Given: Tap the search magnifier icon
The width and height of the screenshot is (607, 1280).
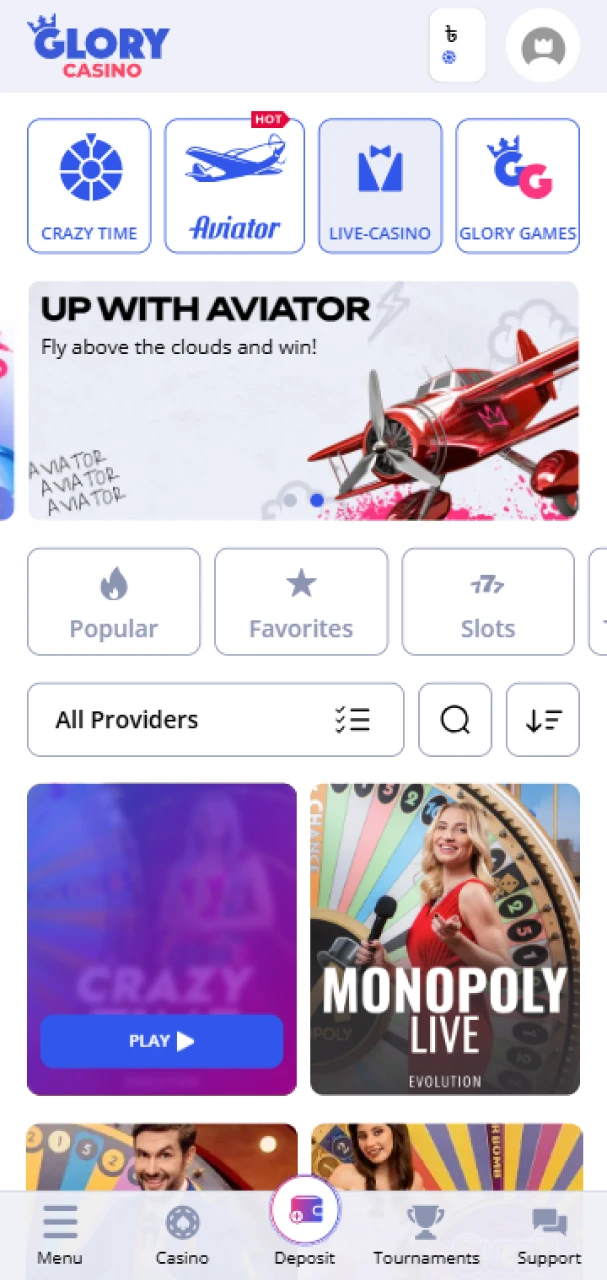Looking at the screenshot, I should coord(455,720).
